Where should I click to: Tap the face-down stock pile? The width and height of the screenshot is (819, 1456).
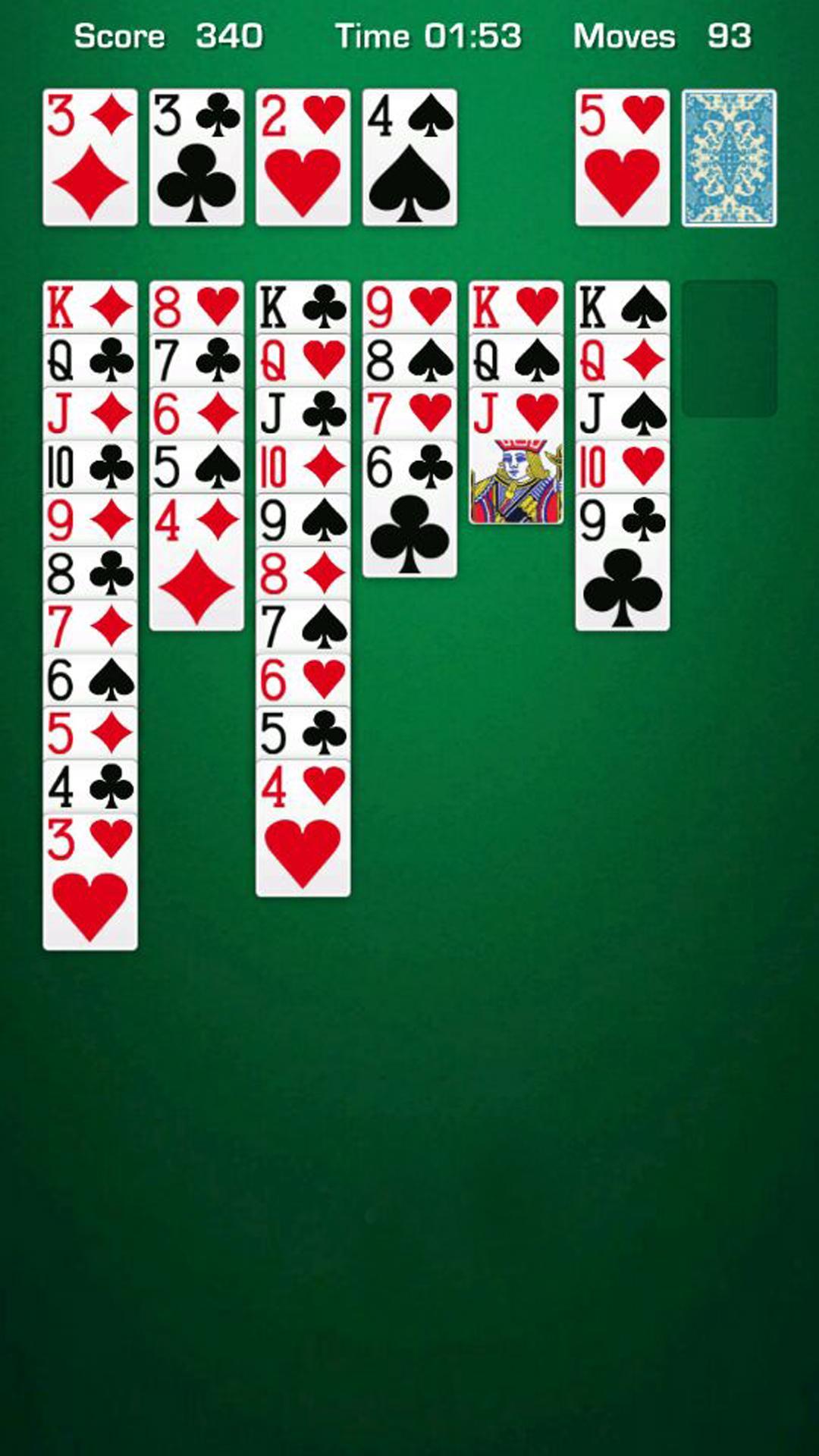730,157
